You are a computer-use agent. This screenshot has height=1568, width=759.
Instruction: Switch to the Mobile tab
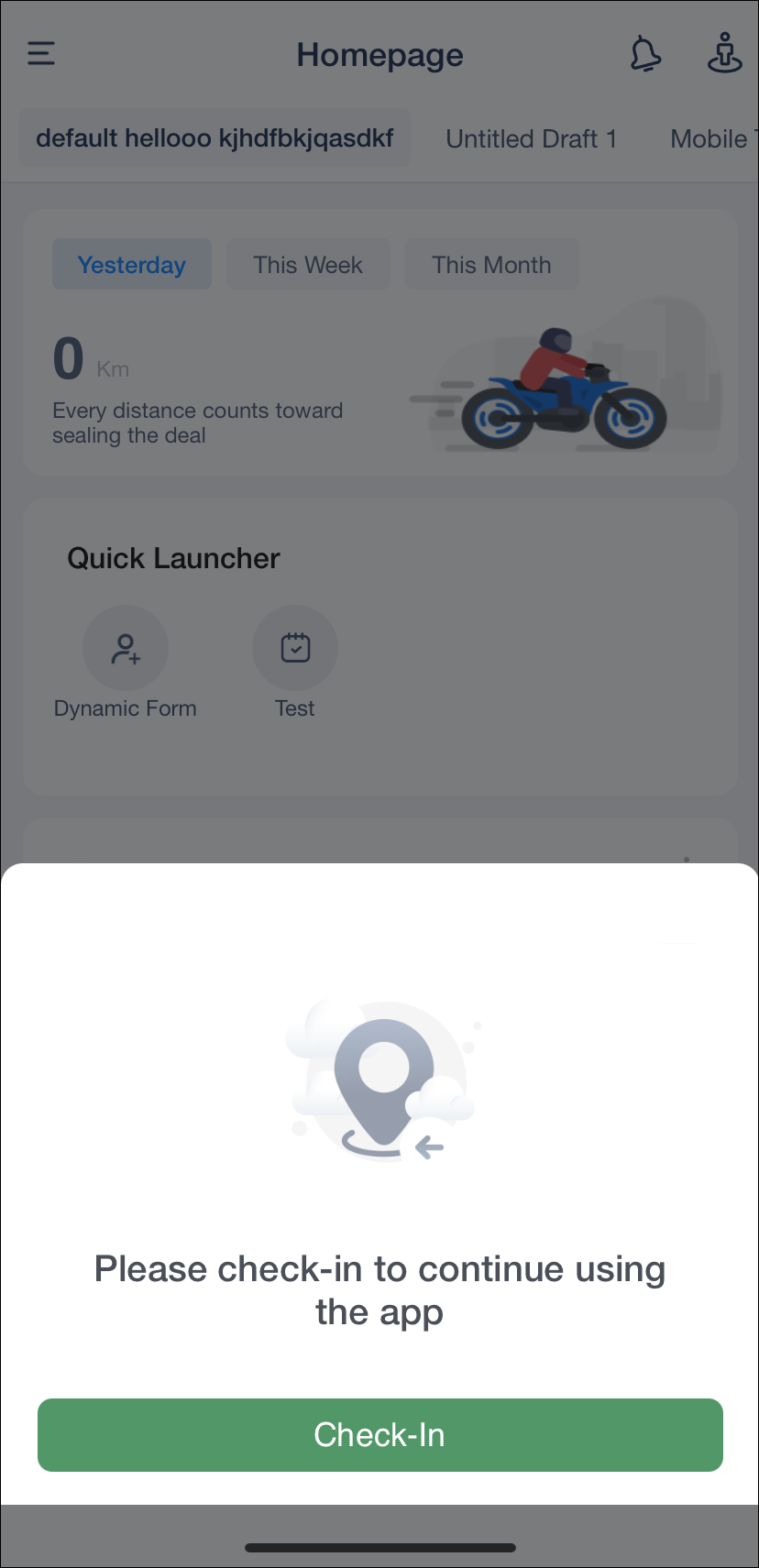click(x=714, y=139)
